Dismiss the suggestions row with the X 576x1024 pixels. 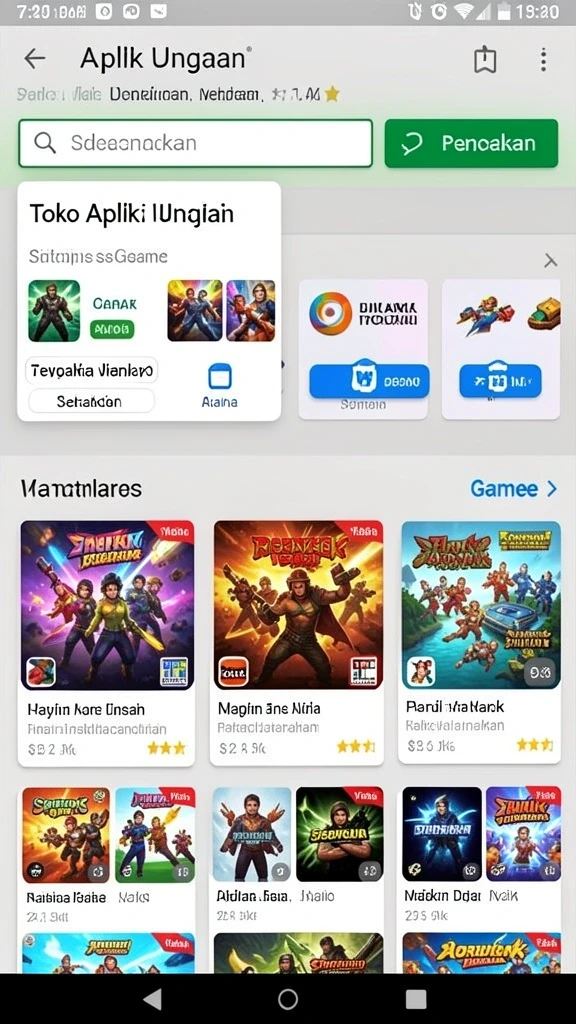point(551,261)
